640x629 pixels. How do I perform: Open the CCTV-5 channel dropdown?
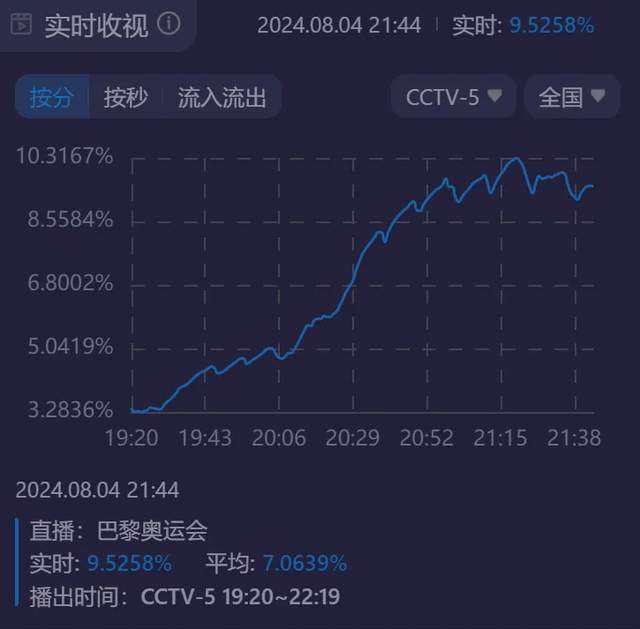[453, 97]
